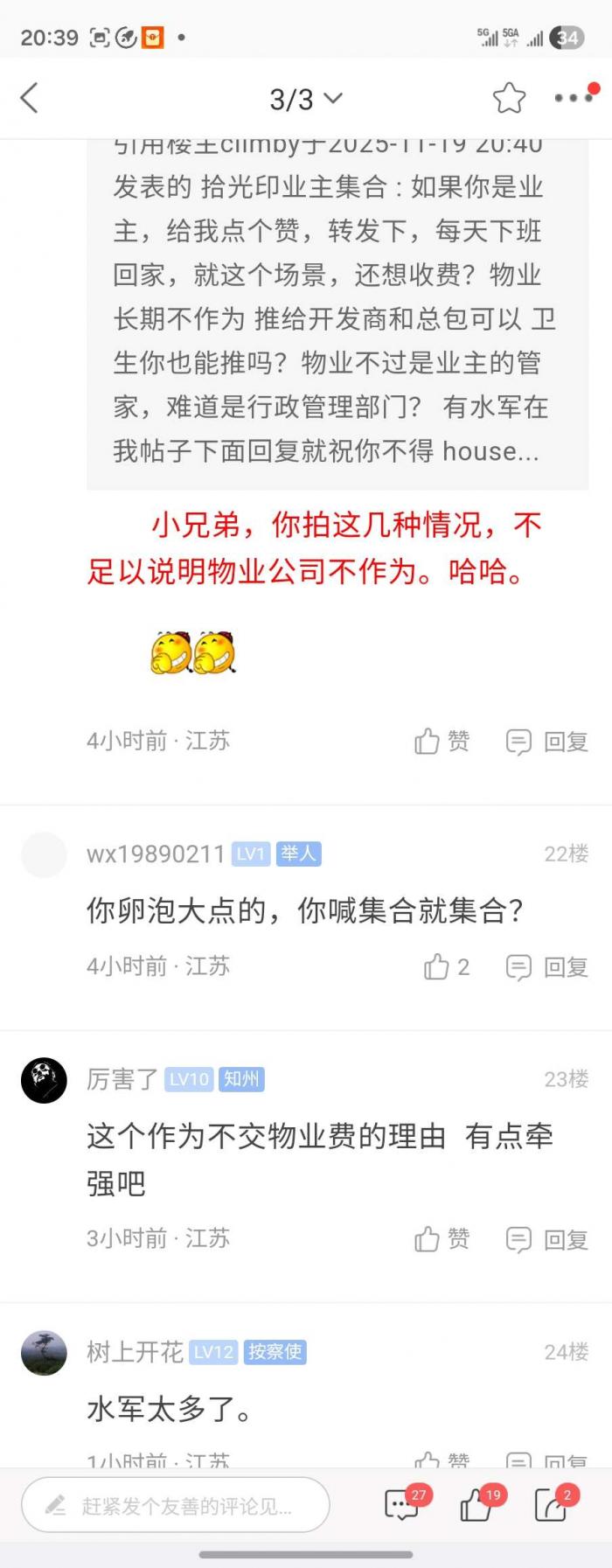Screen dimensions: 612x1568
Task: Share the post via bottom share icon
Action: (551, 1505)
